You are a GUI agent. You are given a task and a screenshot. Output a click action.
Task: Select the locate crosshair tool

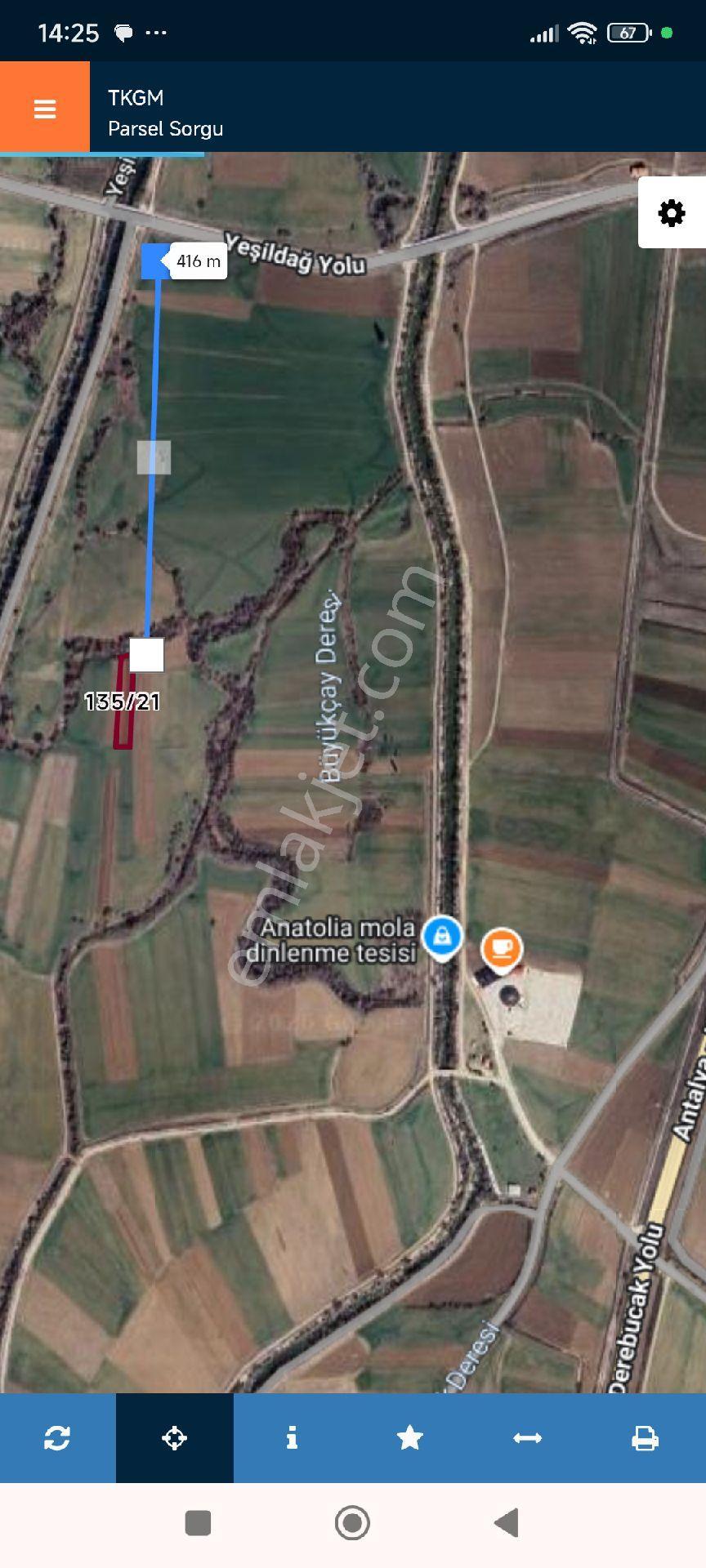coord(175,1438)
